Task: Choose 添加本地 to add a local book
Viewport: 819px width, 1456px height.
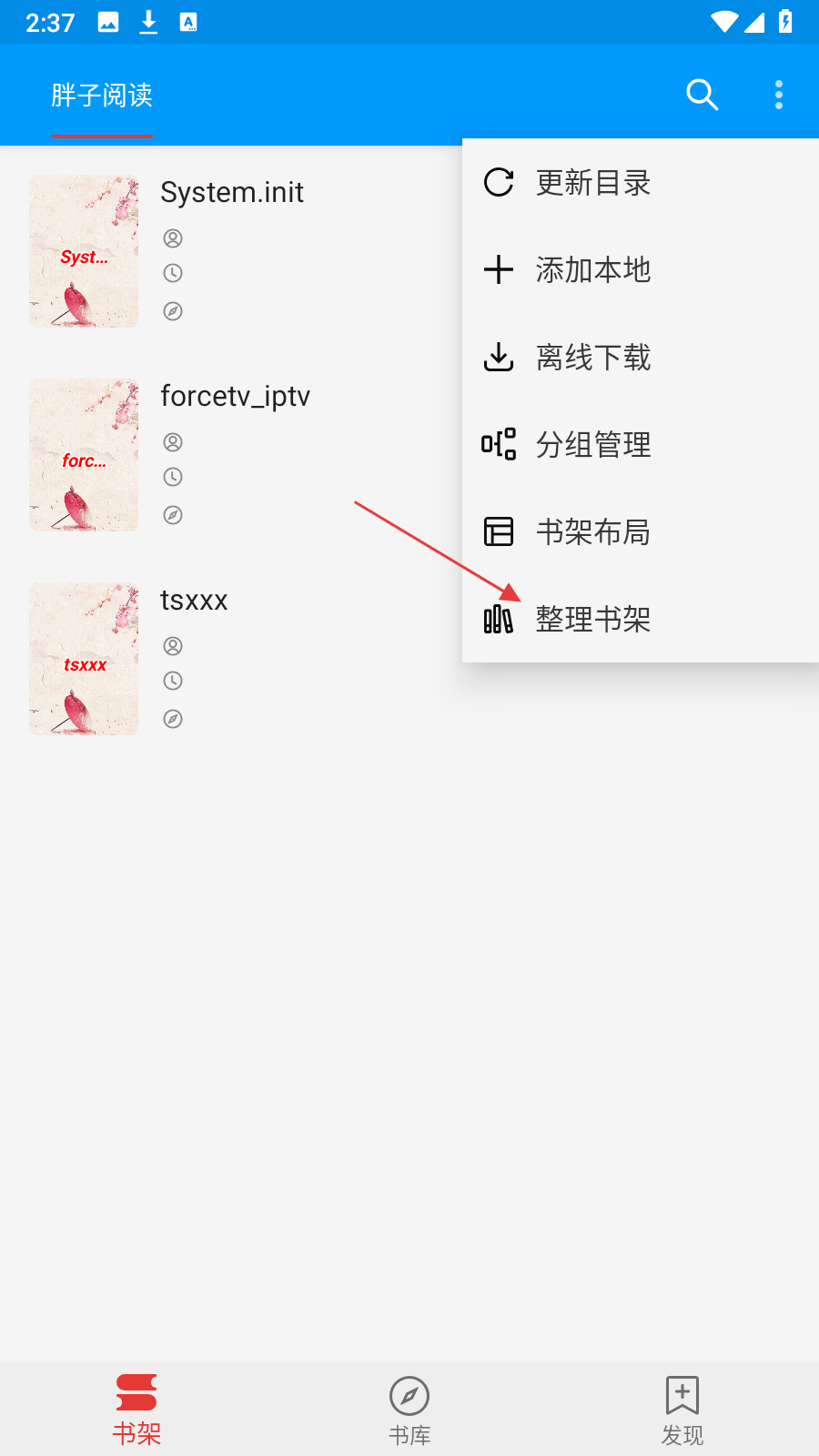Action: click(592, 270)
